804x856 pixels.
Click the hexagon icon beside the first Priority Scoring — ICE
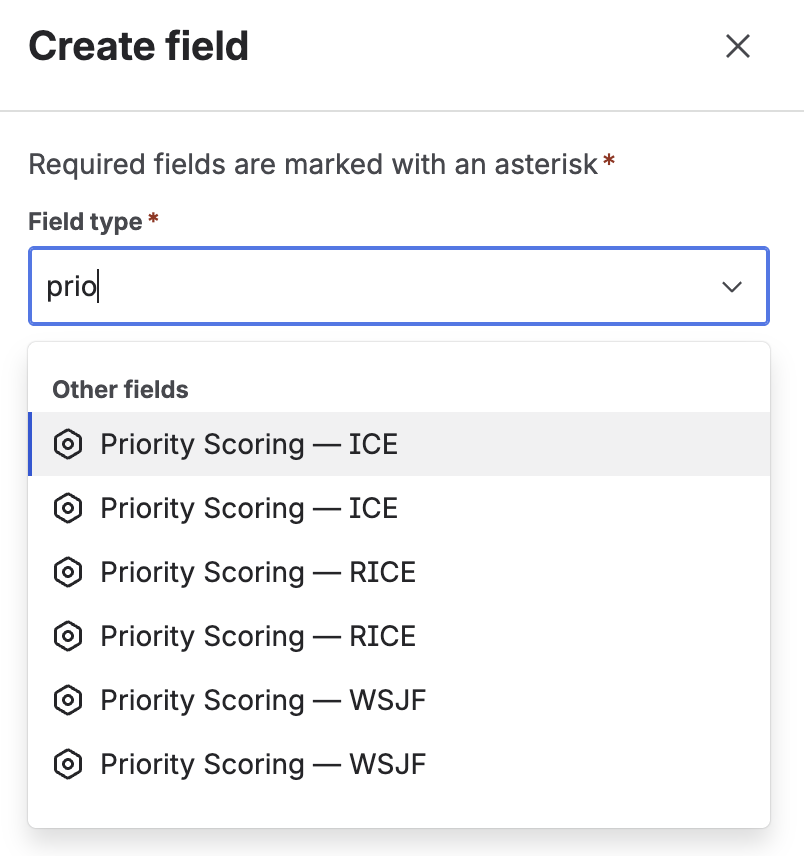pyautogui.click(x=67, y=444)
